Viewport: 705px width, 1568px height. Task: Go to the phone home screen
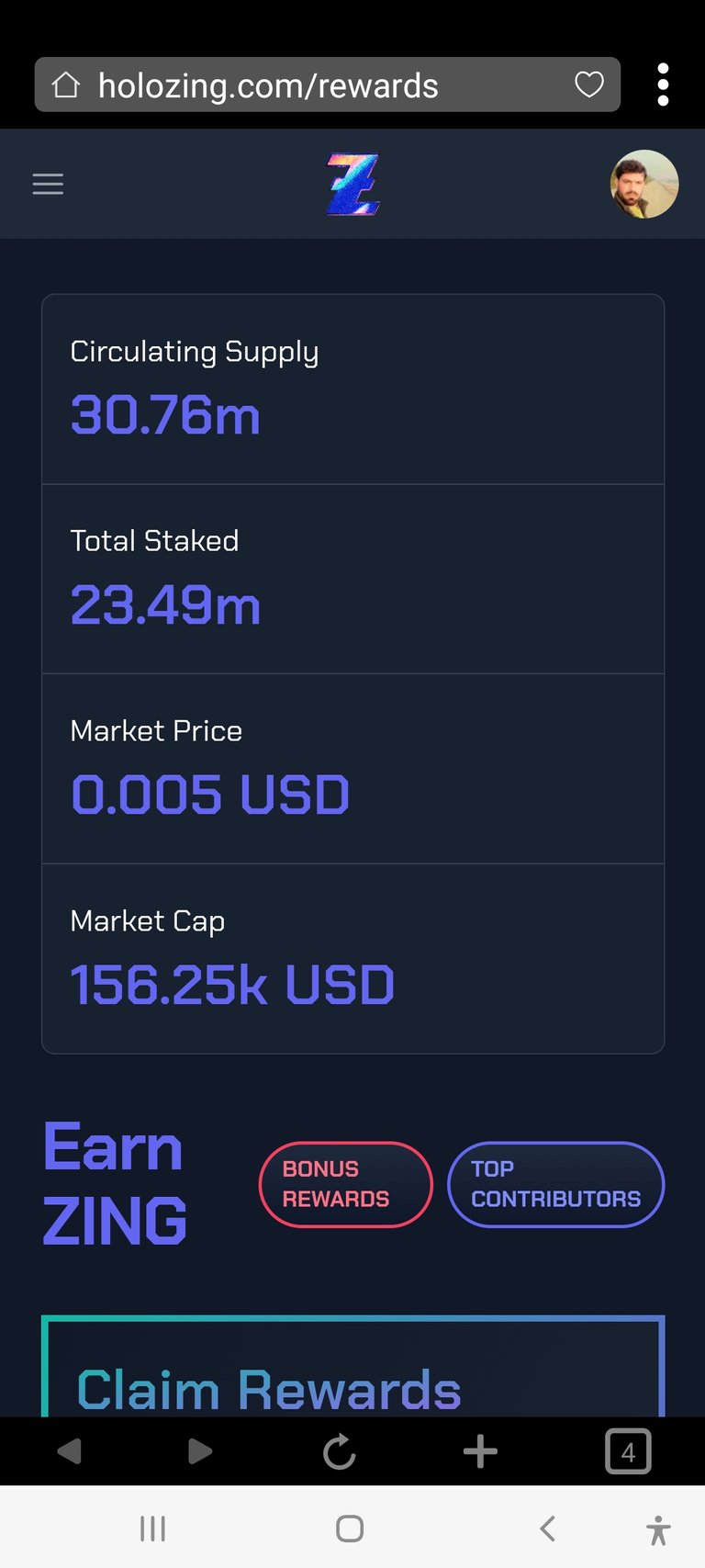(x=350, y=1529)
